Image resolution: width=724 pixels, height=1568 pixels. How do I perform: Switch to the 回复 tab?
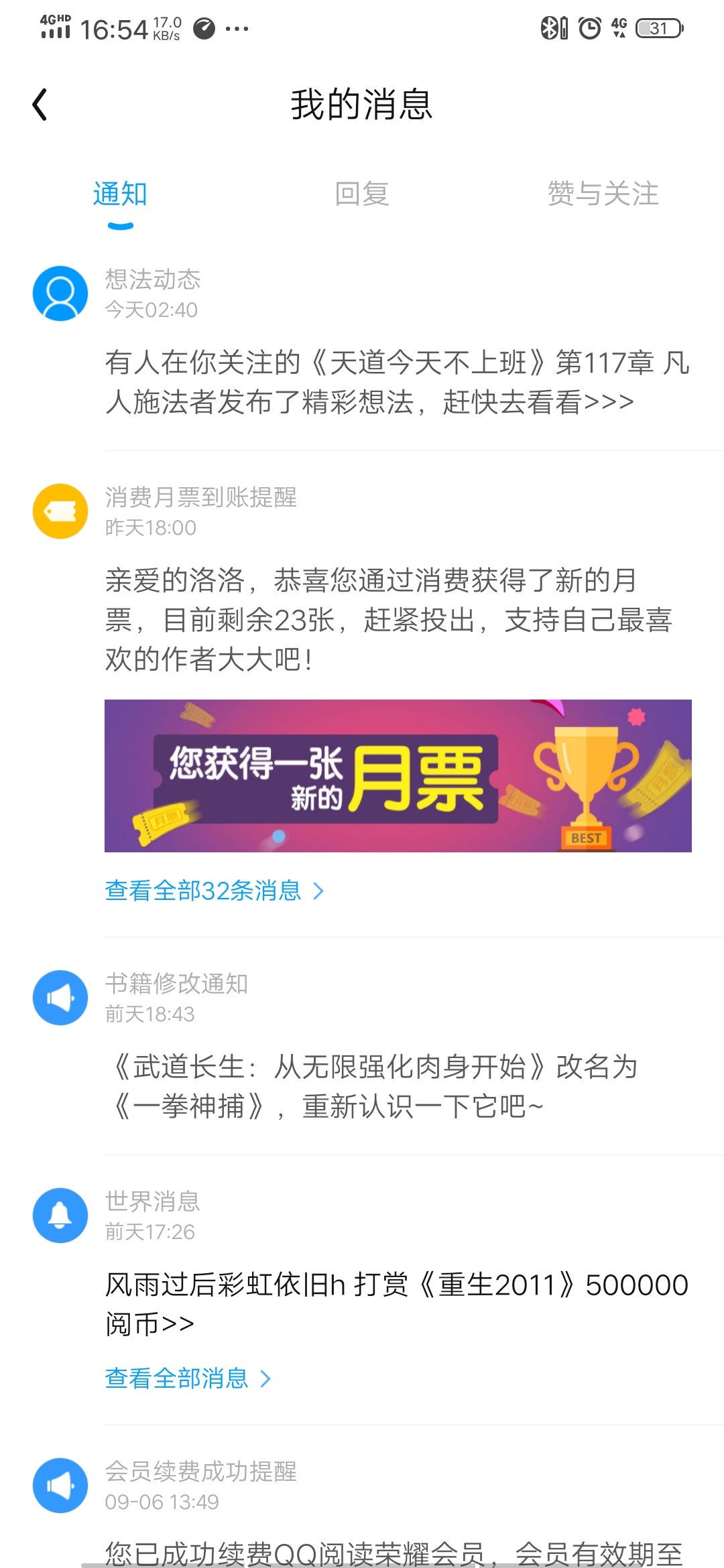click(x=362, y=194)
